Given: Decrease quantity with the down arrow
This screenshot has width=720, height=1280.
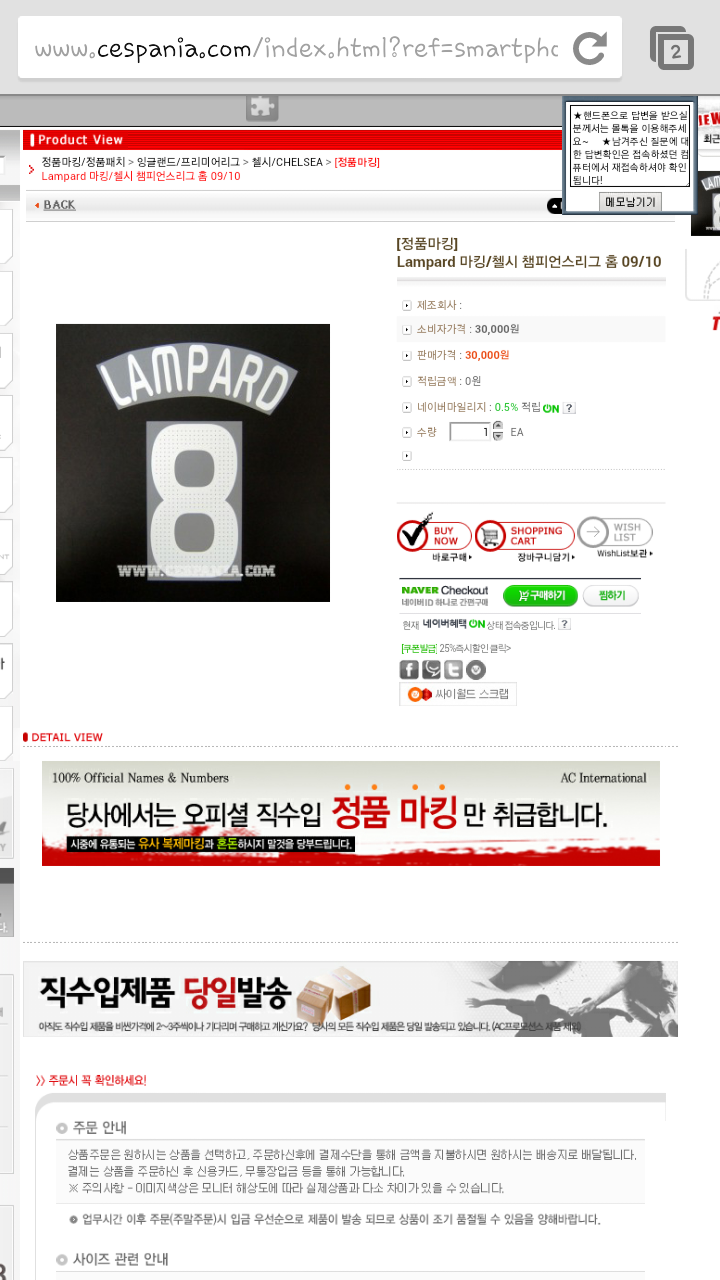Looking at the screenshot, I should coord(498,438).
